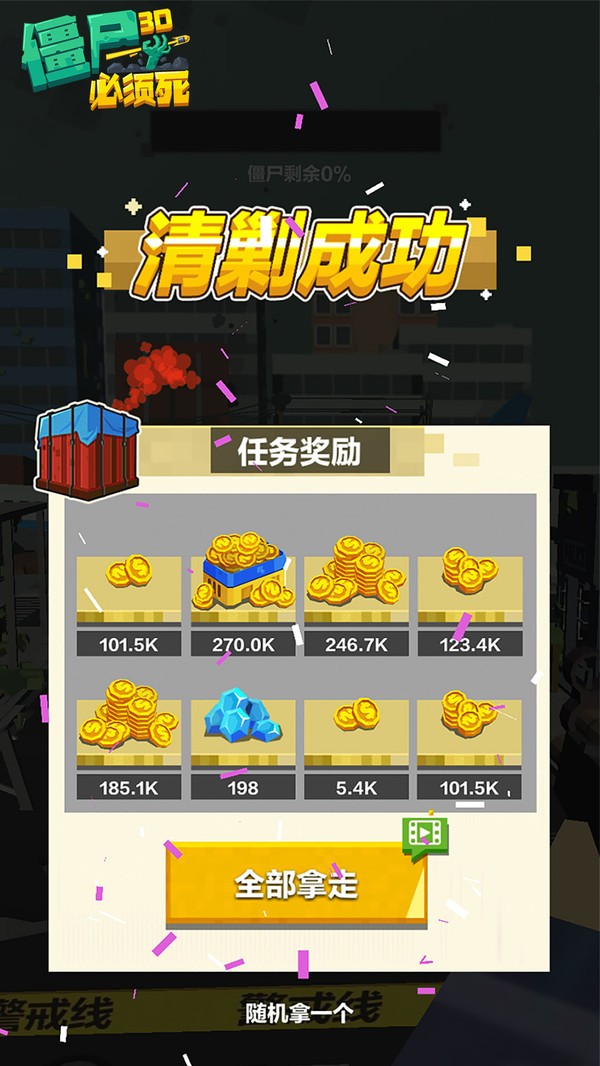
Task: Choose 随机拿一个 to take one random reward
Action: click(299, 1013)
